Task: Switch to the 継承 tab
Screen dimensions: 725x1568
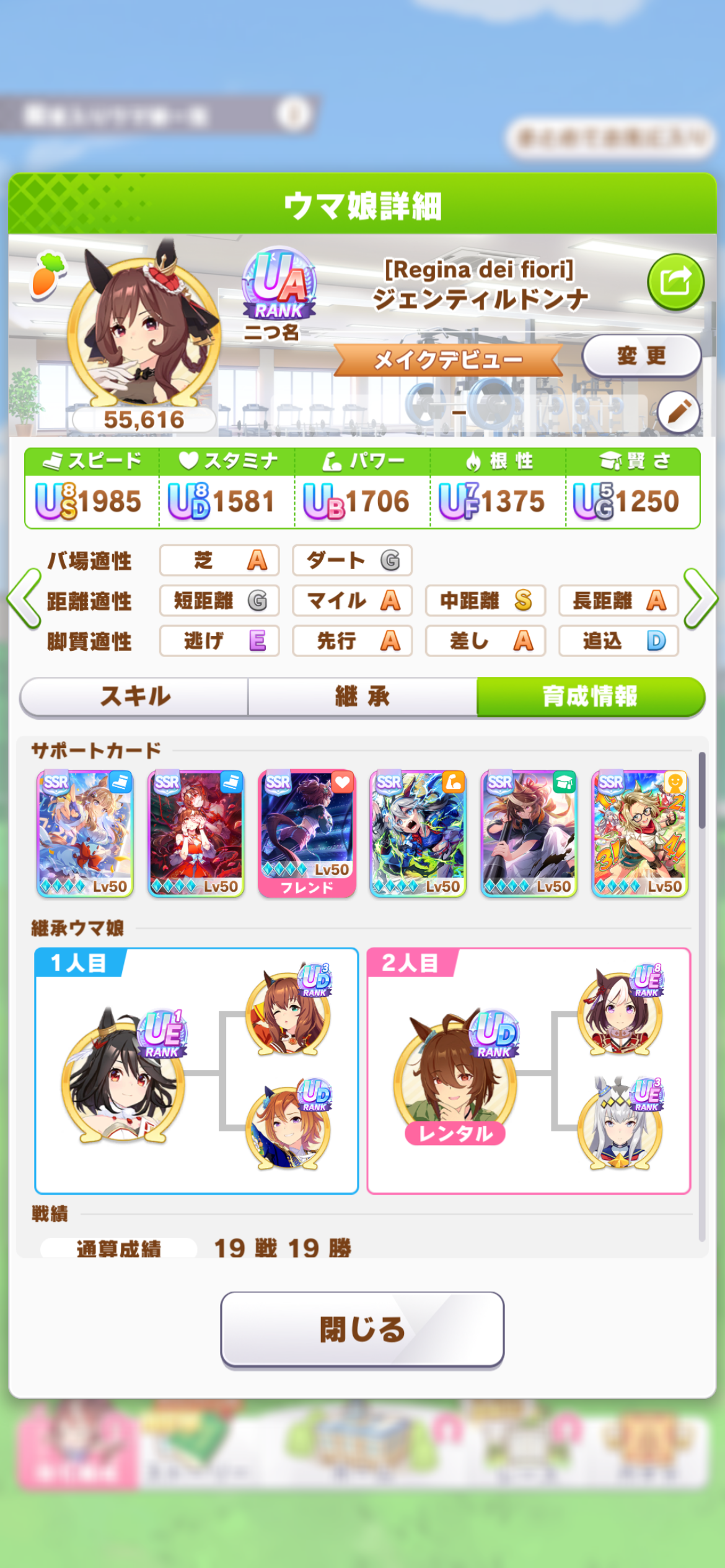Action: point(362,697)
